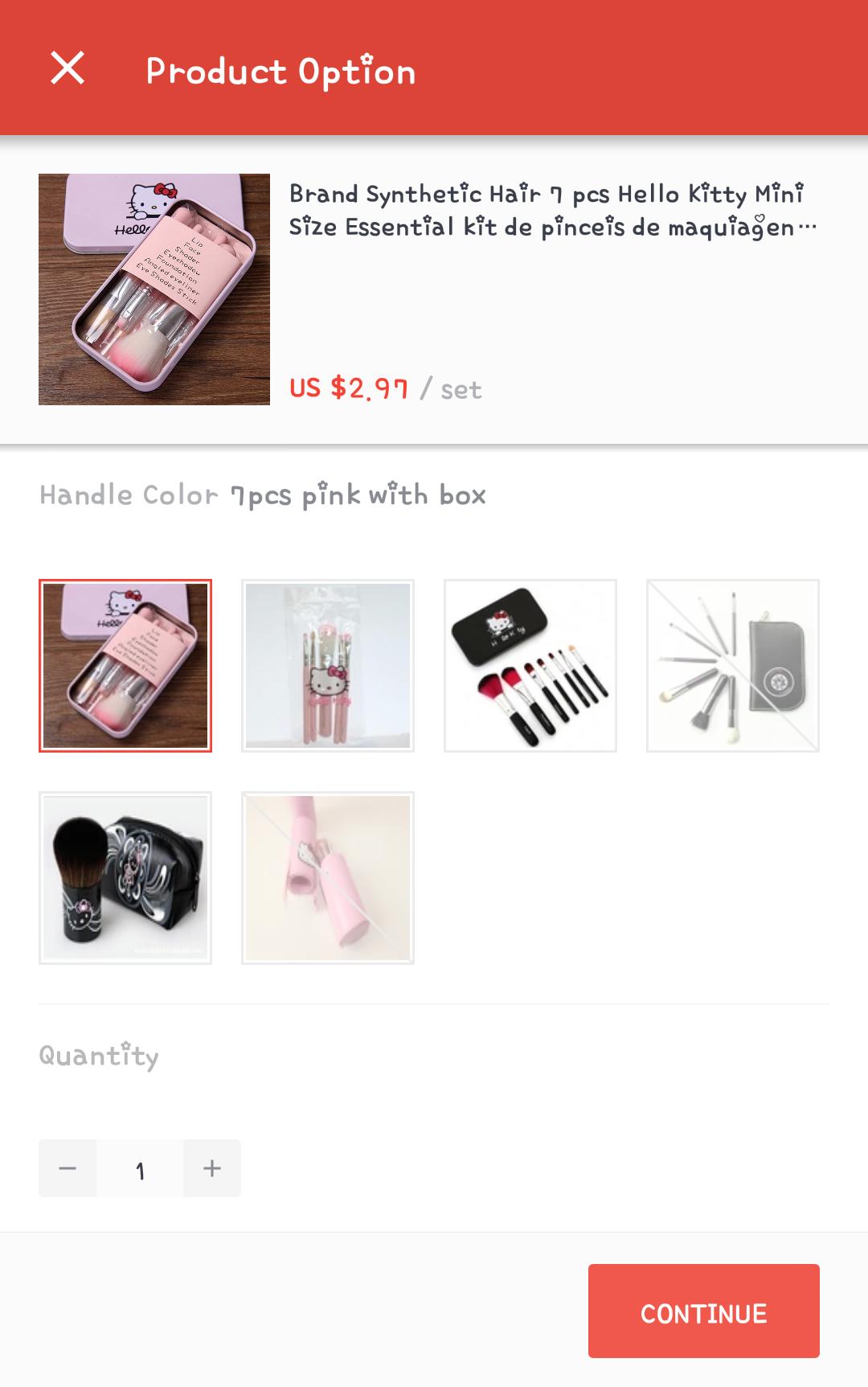Tap the CONTINUE button
Image resolution: width=868 pixels, height=1387 pixels.
point(704,1311)
